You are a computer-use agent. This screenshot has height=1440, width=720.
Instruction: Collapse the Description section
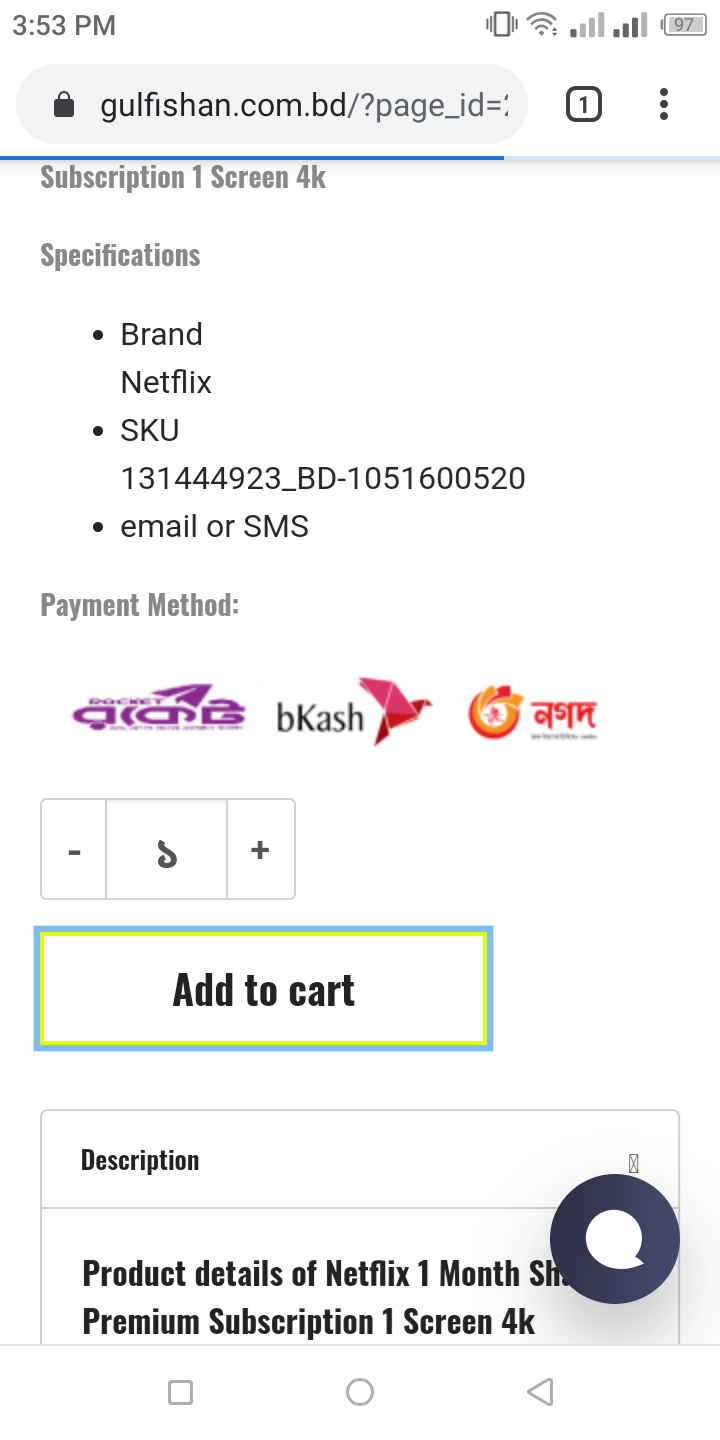(633, 1162)
